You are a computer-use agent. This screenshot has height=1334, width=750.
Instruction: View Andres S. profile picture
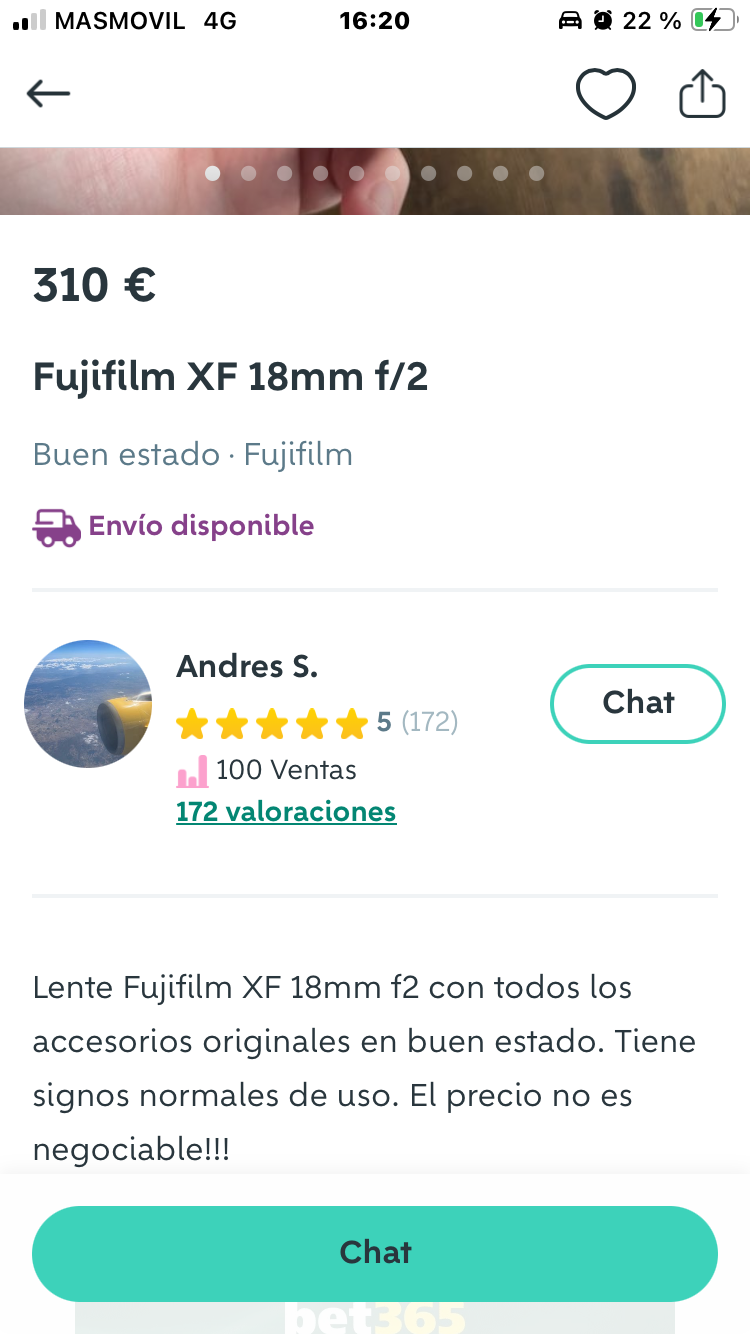pos(88,704)
